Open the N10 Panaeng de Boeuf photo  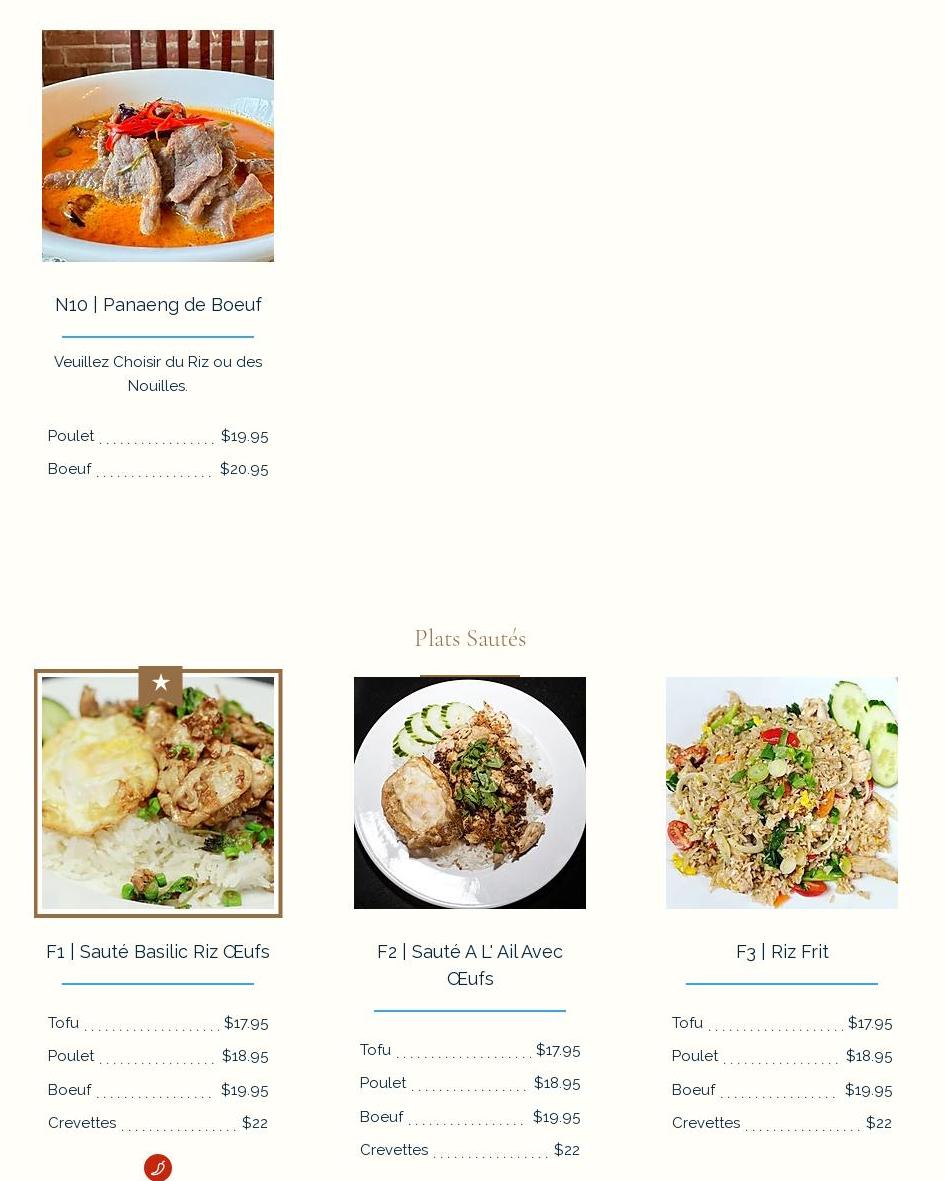(x=158, y=146)
